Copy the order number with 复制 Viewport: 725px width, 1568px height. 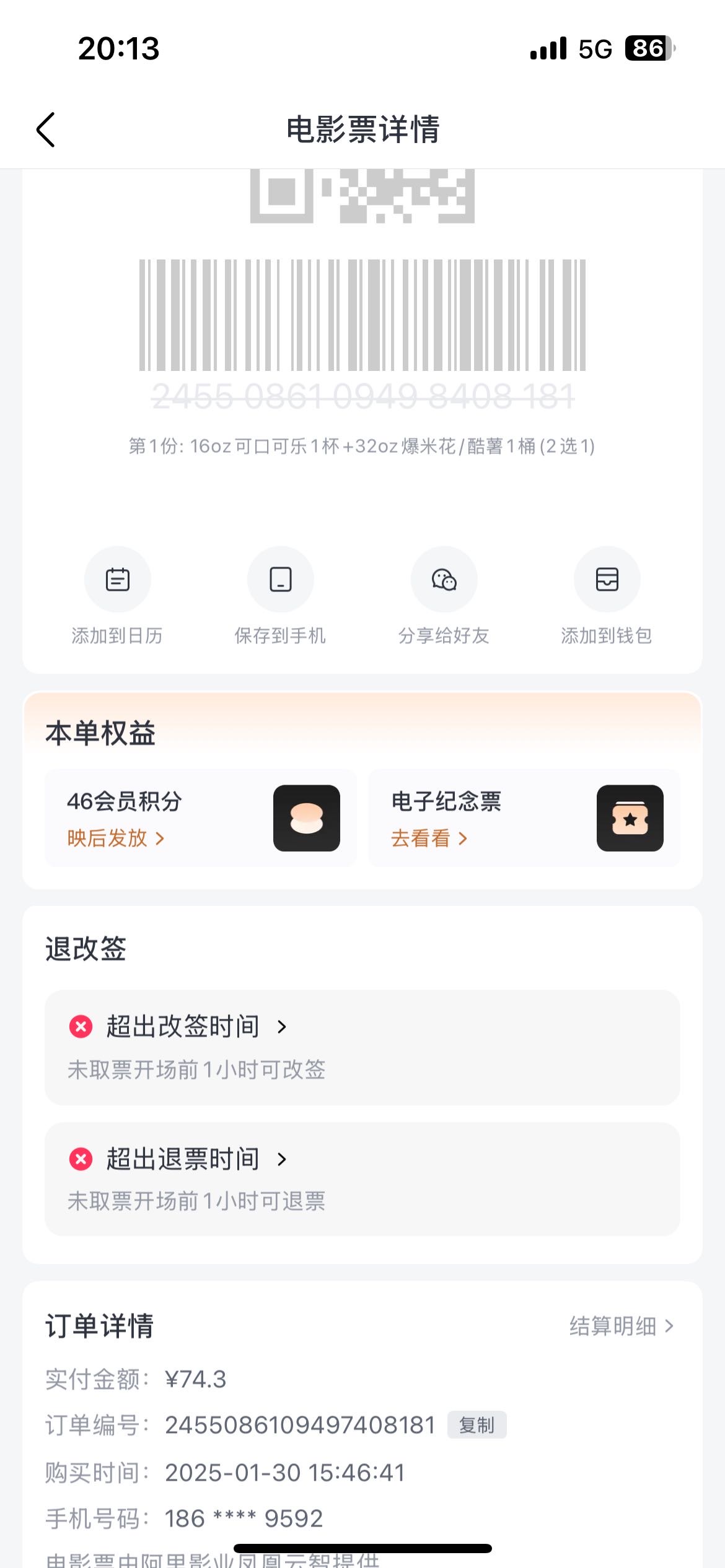coord(477,1425)
